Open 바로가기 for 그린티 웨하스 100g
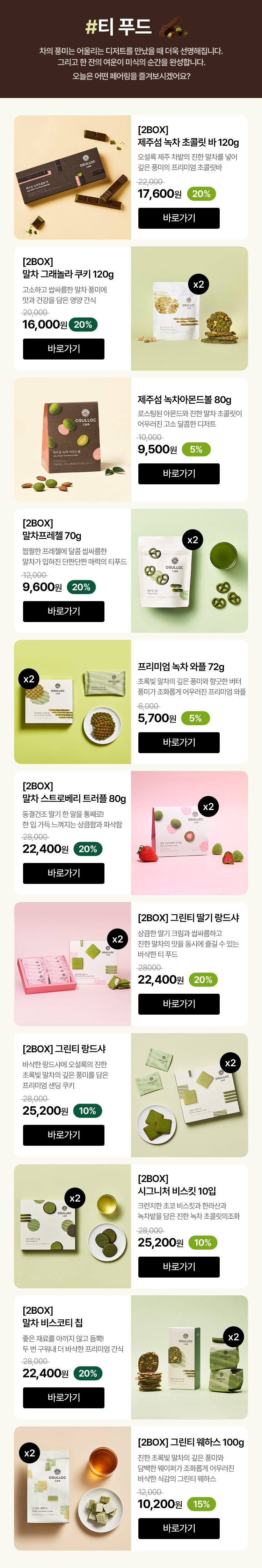262x1568 pixels. pyautogui.click(x=179, y=1529)
